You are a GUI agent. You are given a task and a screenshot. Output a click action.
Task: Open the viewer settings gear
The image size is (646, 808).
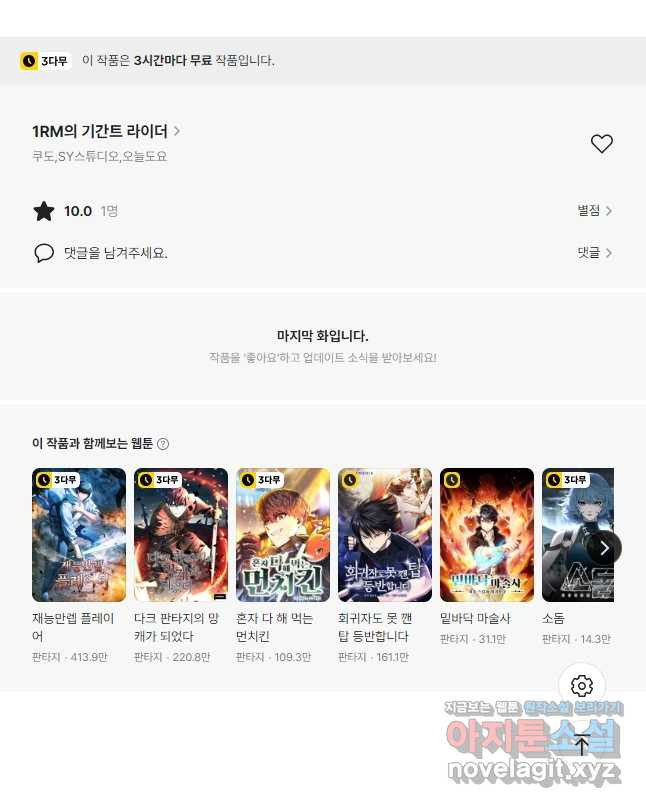[582, 686]
